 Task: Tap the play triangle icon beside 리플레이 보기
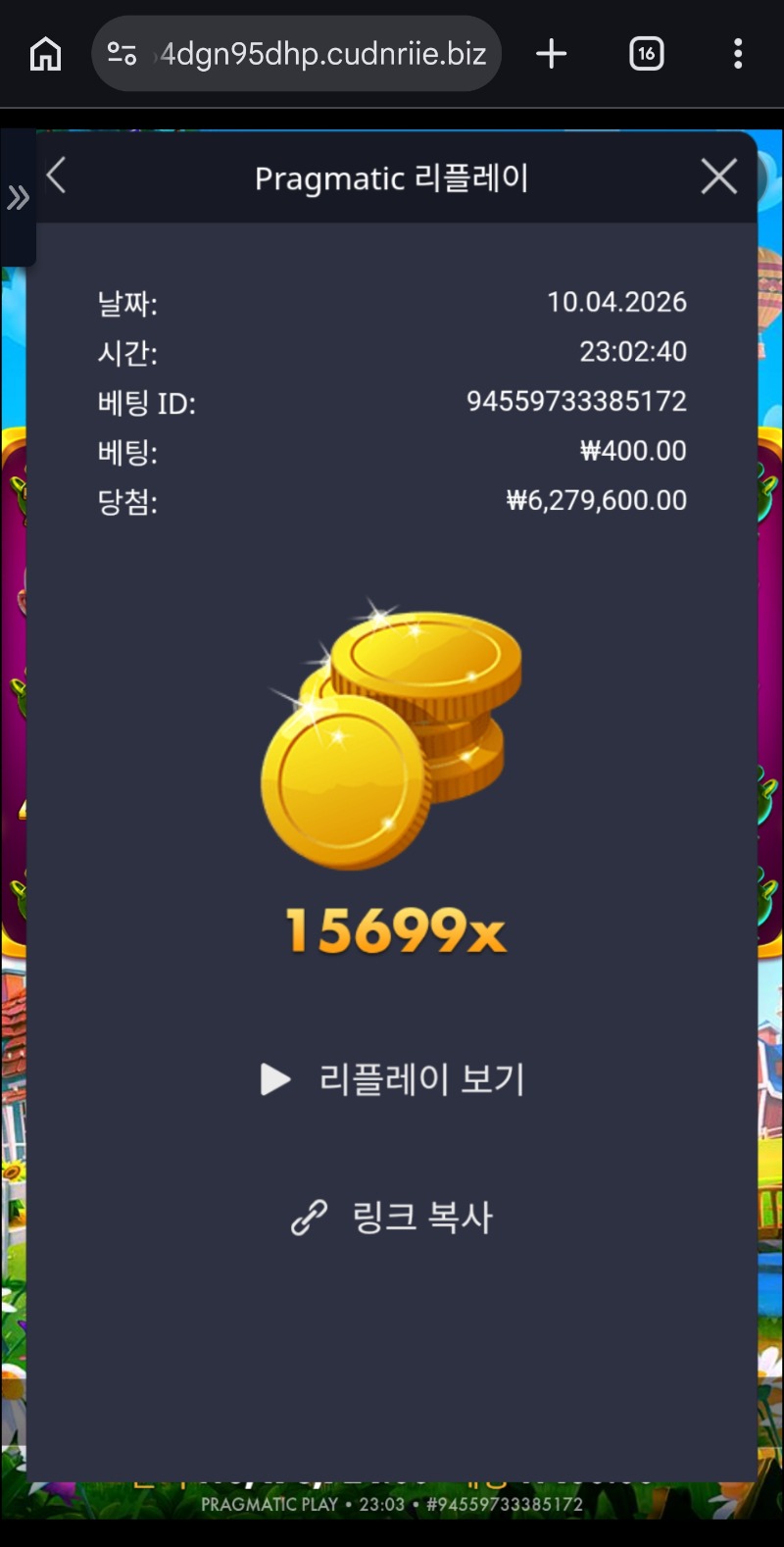pos(273,1078)
